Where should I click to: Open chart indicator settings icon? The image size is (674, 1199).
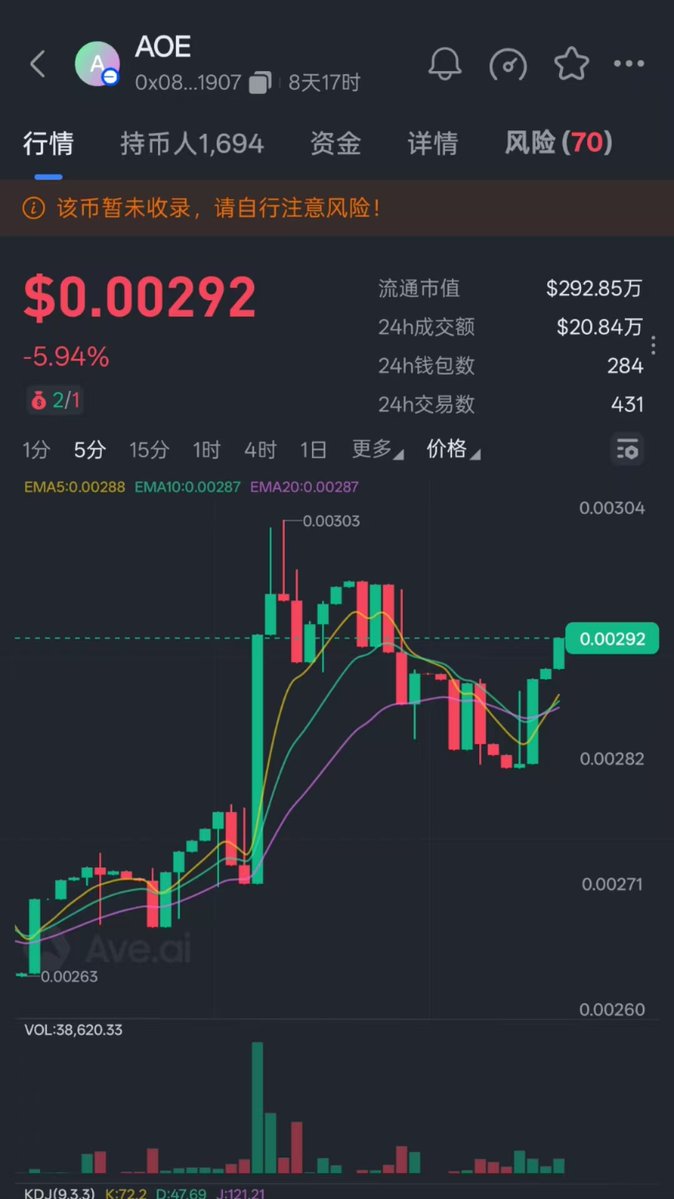pos(627,449)
